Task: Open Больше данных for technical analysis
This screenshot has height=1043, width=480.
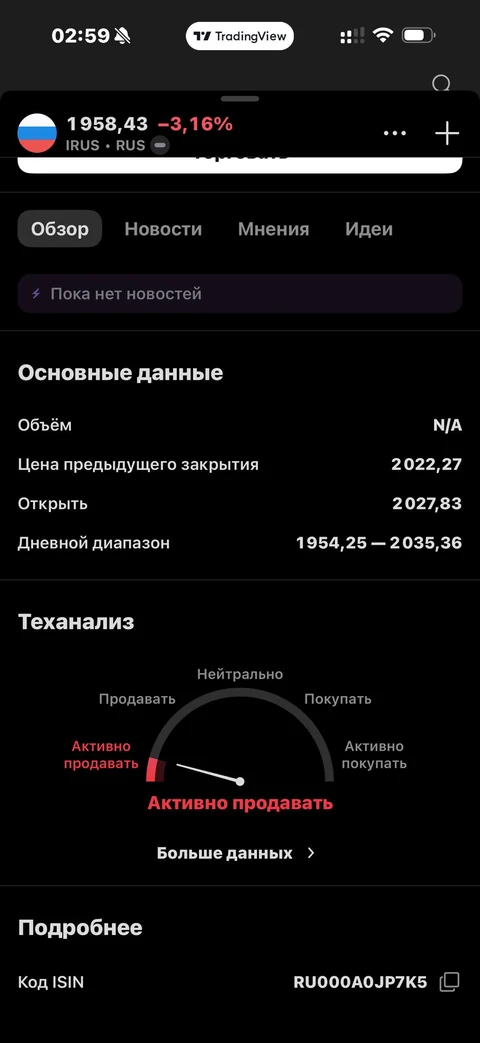Action: pyautogui.click(x=235, y=853)
